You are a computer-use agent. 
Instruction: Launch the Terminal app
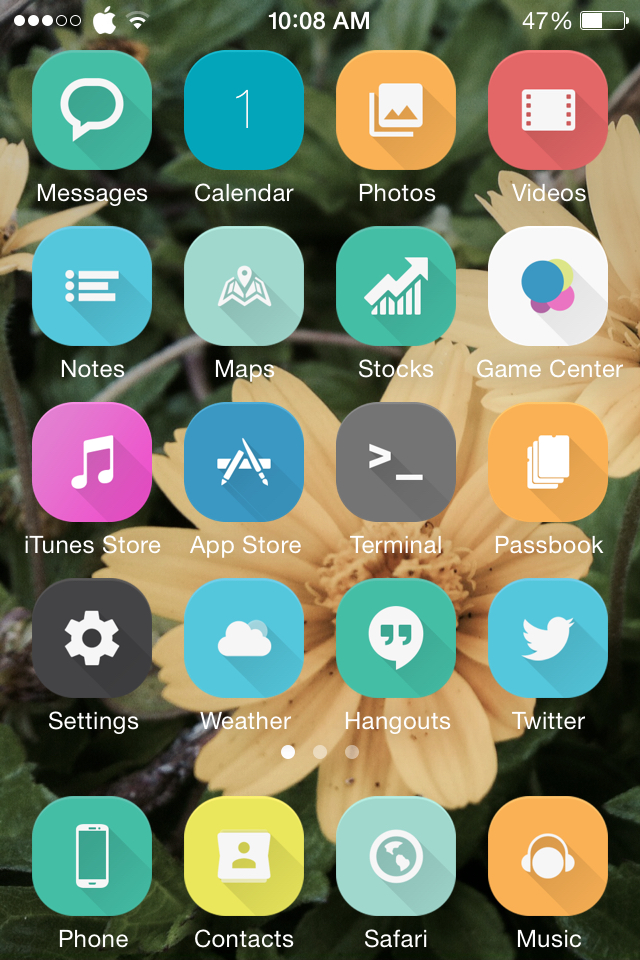click(396, 462)
